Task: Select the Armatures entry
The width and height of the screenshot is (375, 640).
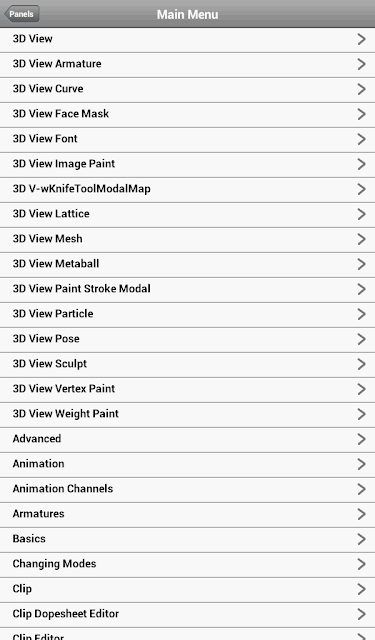Action: 187,515
